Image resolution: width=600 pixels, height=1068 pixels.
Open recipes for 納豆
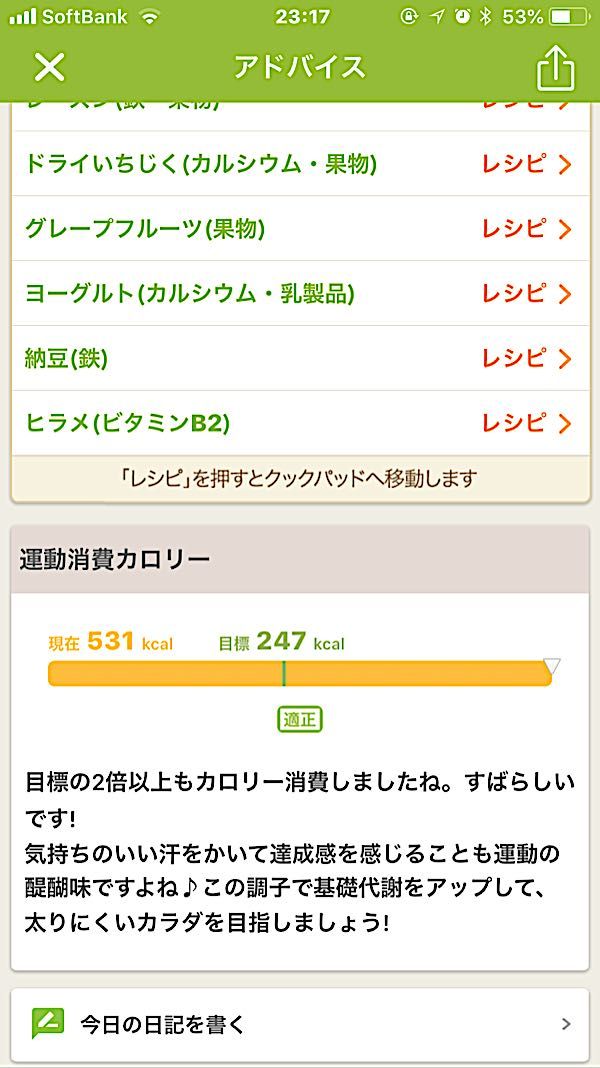(526, 358)
